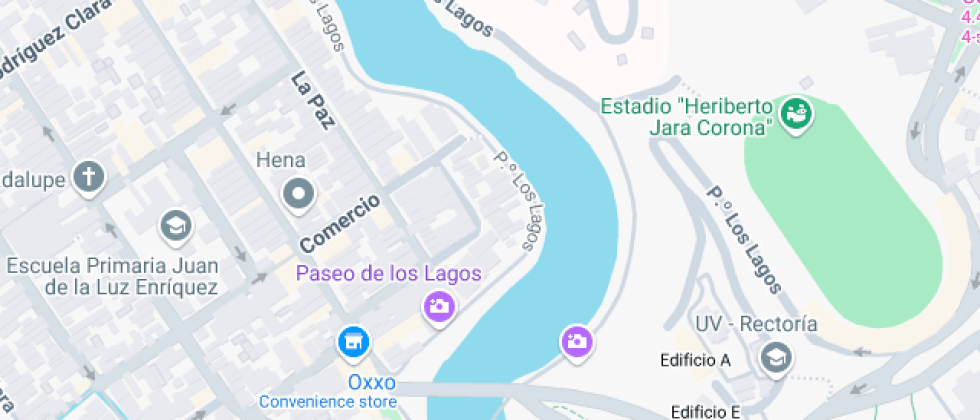Viewport: 980px width, 420px height.
Task: Open the UV - Rectoría university pin
Action: [x=774, y=356]
